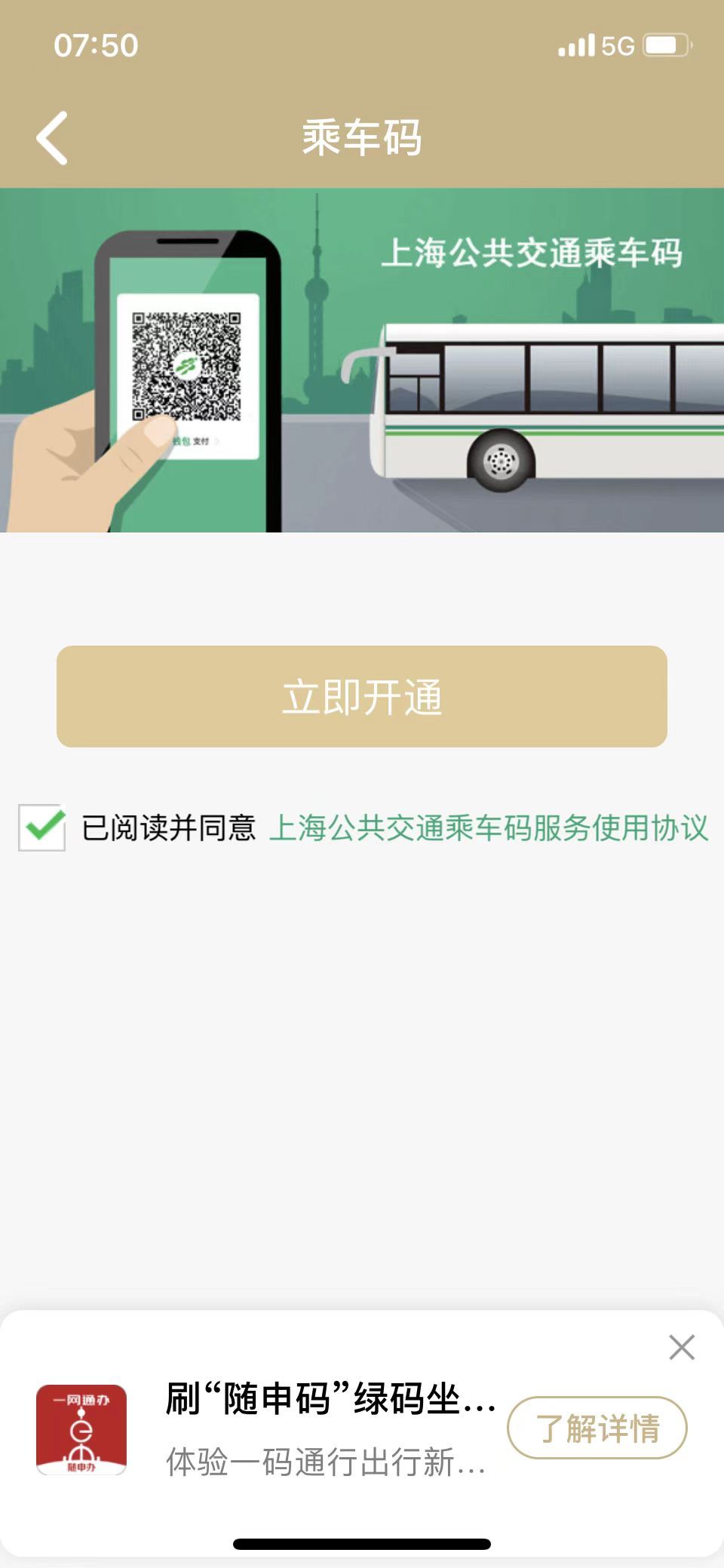Image resolution: width=724 pixels, height=1568 pixels.
Task: Tap 了解详情 in the bottom banner
Action: pos(597,1428)
